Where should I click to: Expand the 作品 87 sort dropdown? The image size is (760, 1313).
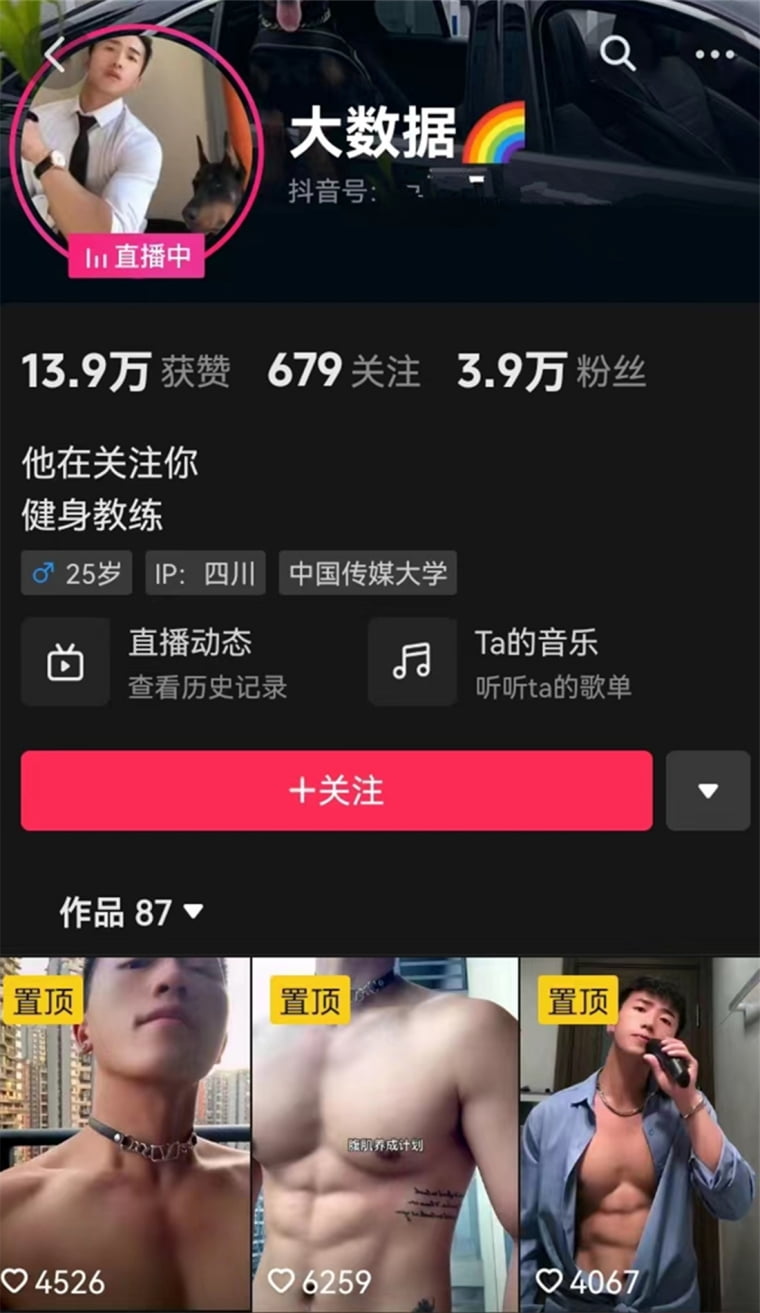(x=132, y=912)
